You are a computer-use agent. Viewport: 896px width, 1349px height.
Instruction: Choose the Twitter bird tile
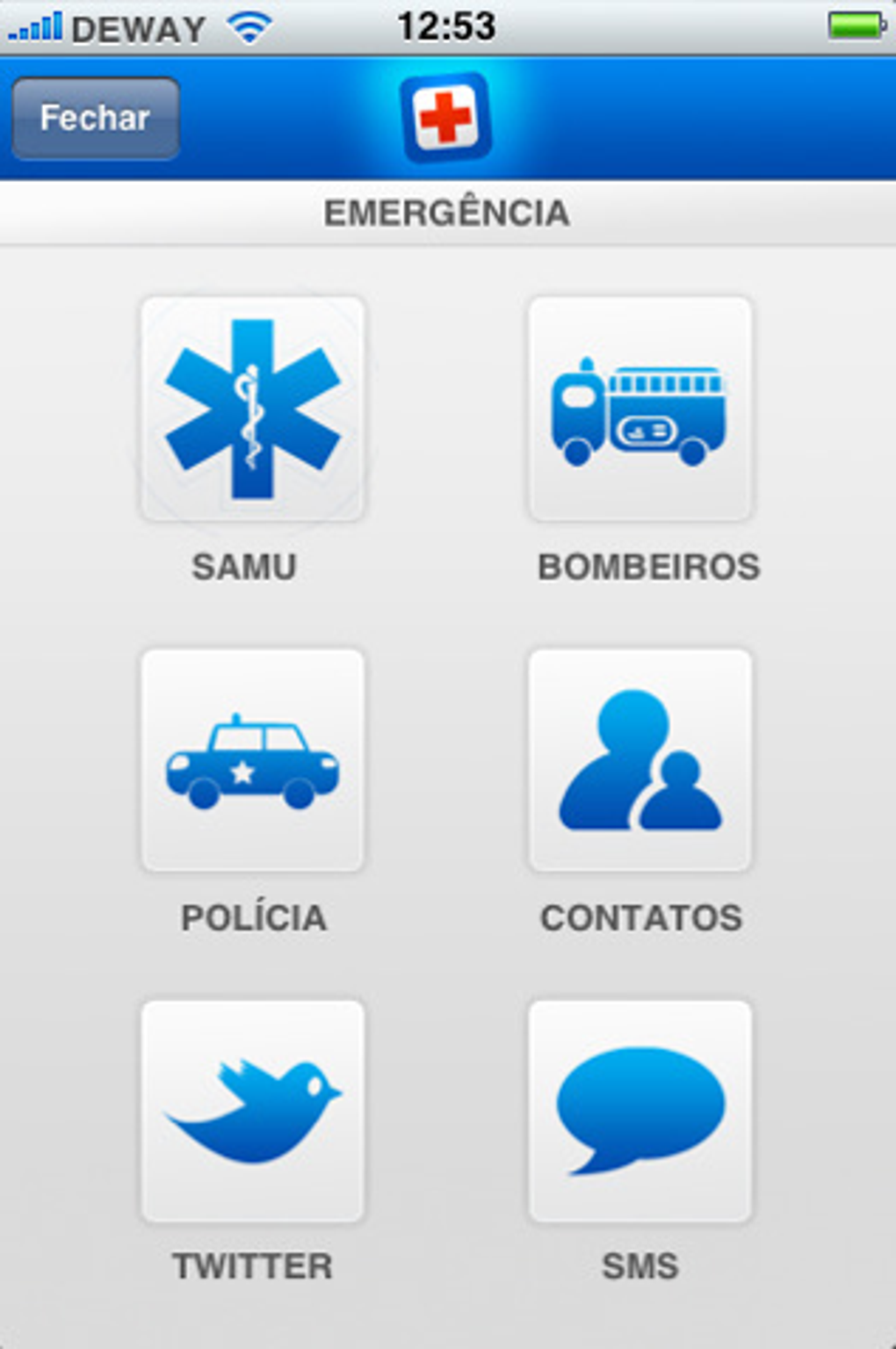pyautogui.click(x=253, y=1111)
